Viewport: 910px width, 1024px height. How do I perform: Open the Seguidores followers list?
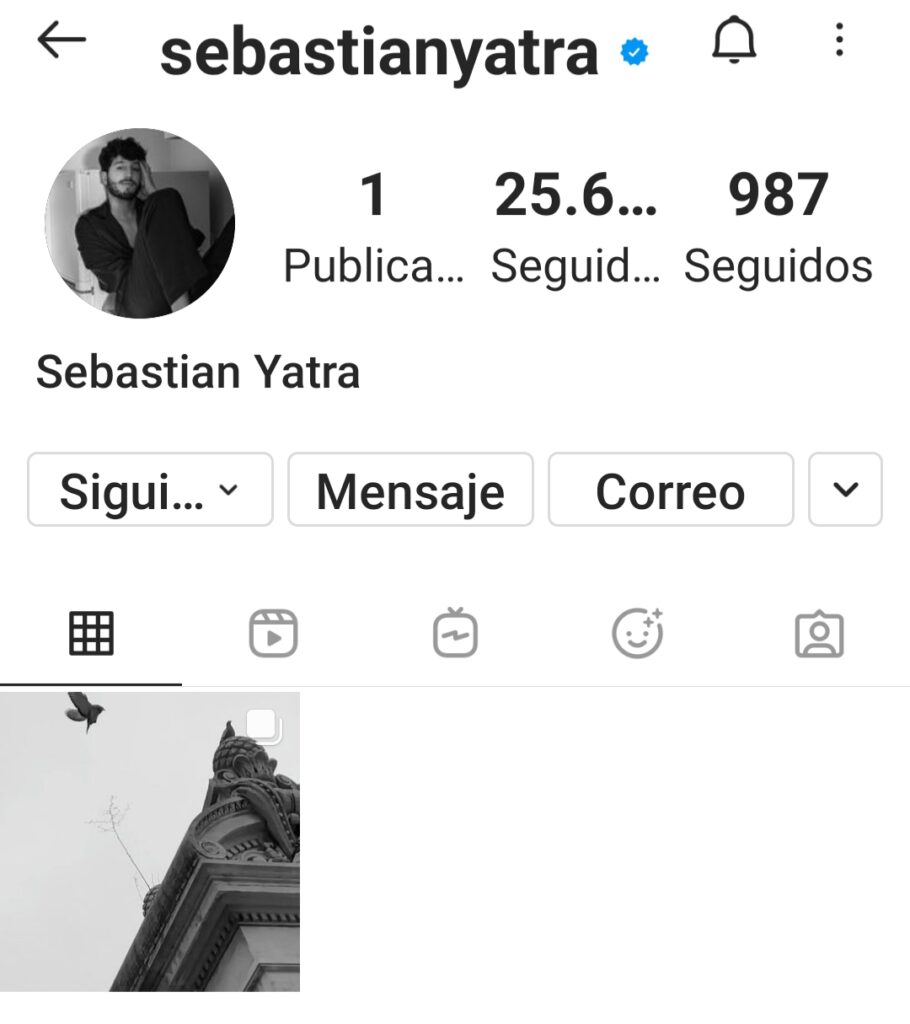(x=575, y=225)
